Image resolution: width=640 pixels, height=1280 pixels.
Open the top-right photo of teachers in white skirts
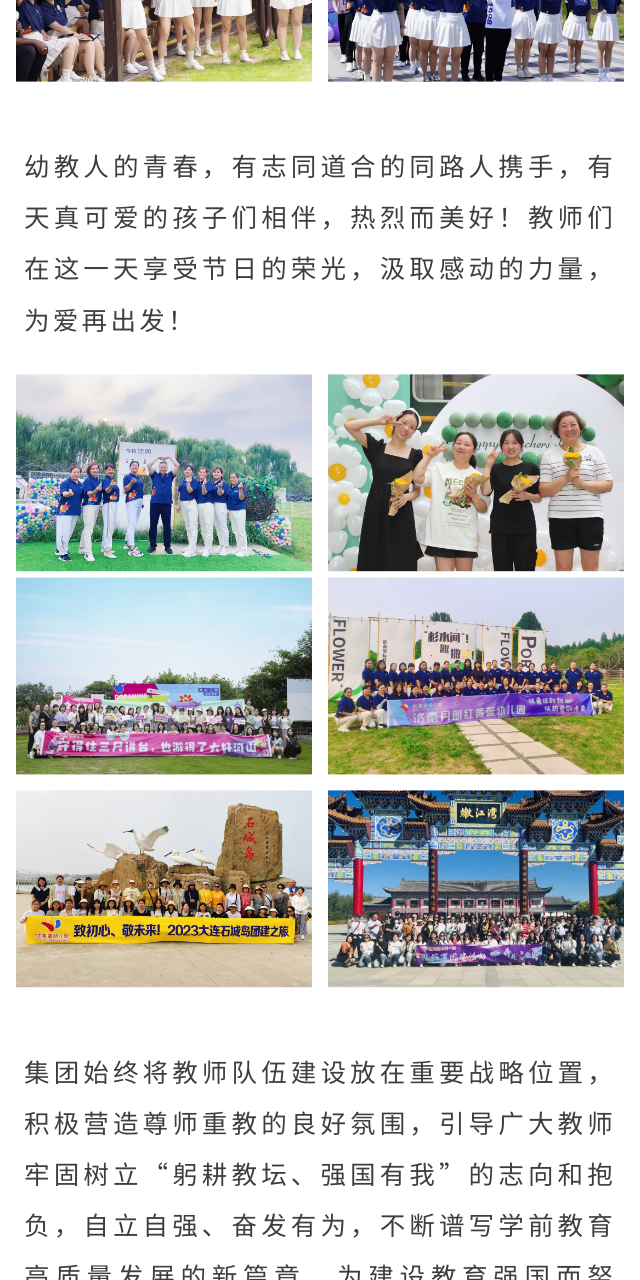476,40
